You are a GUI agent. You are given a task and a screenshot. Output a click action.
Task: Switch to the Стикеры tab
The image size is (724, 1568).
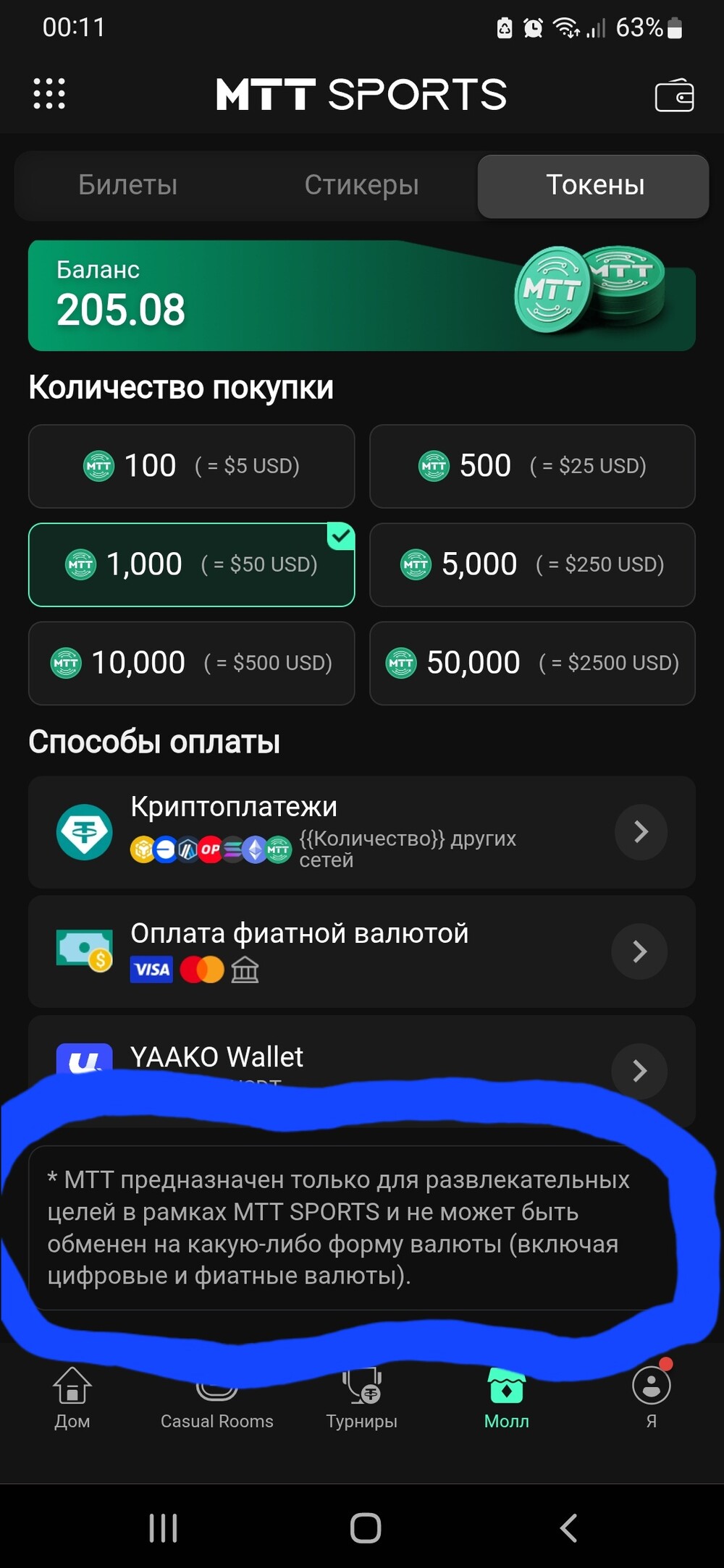361,185
